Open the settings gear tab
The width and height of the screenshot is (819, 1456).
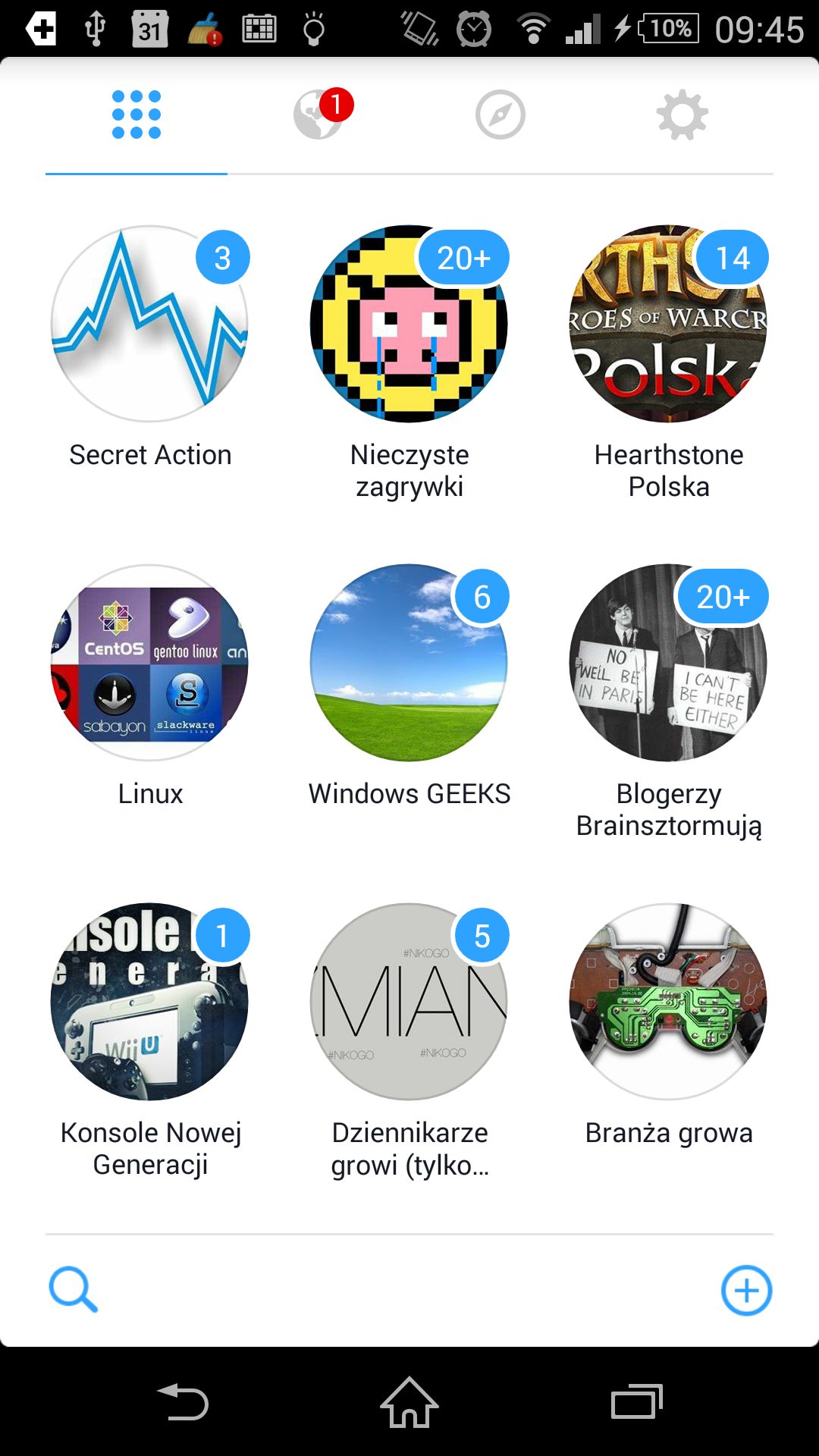pos(682,115)
